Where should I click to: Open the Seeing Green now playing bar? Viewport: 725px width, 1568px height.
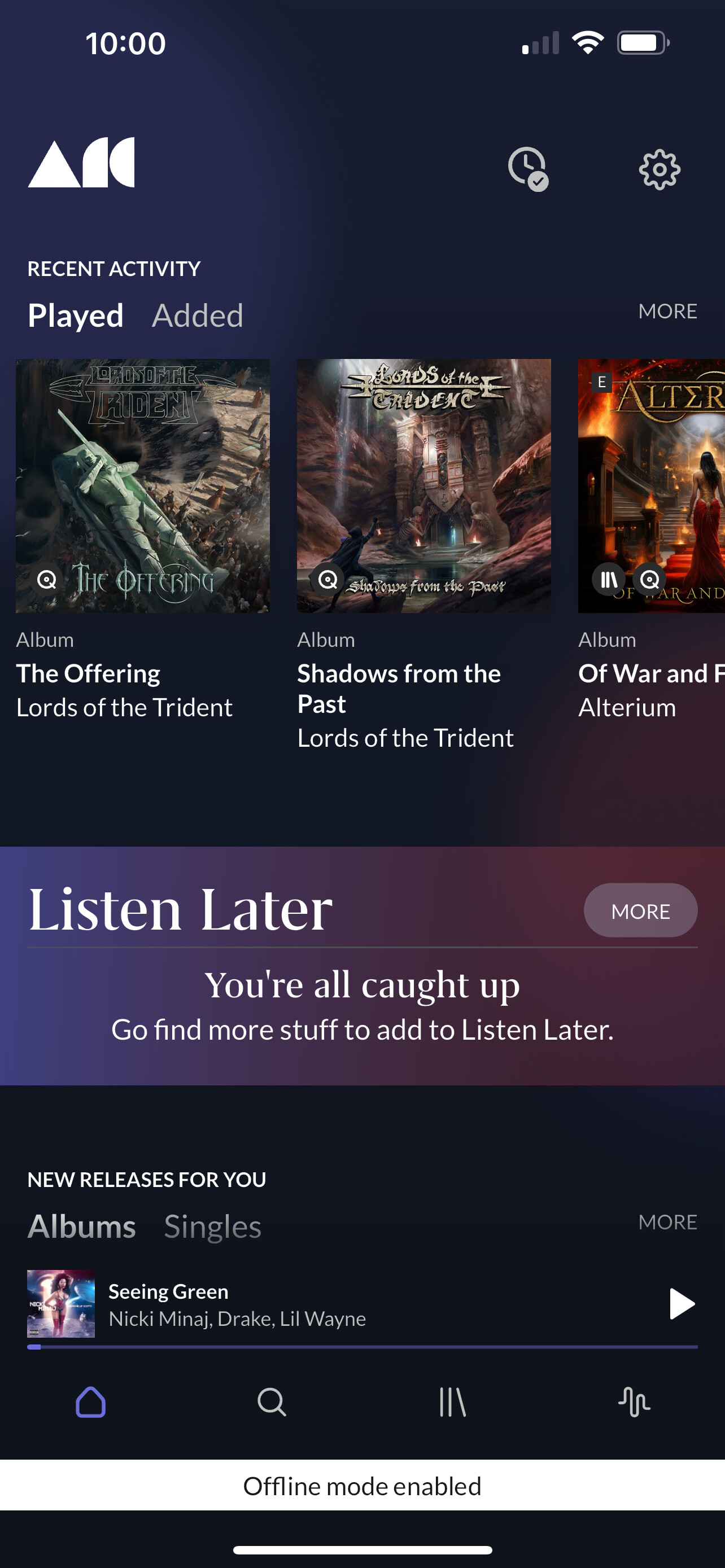point(341,1304)
